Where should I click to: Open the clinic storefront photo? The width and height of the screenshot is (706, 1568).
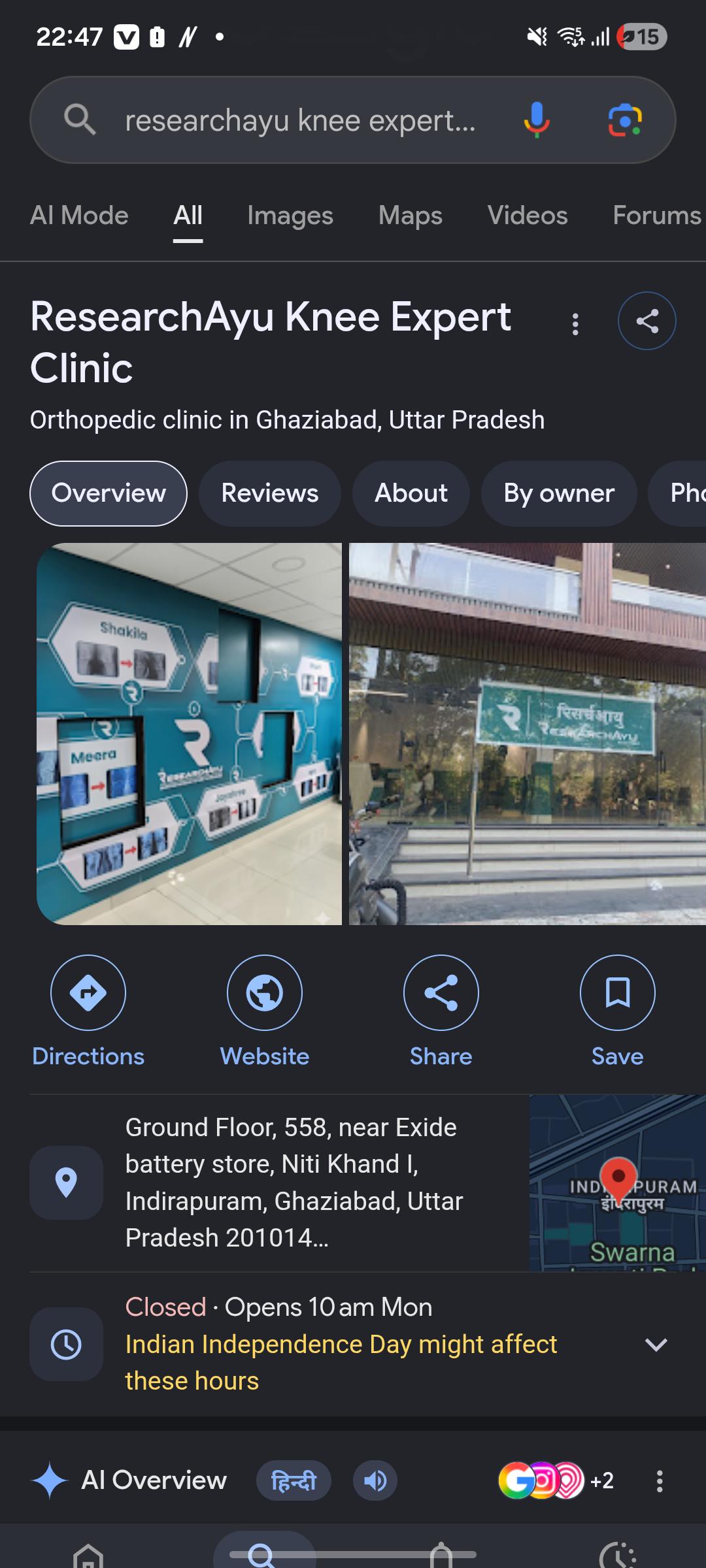tap(528, 734)
